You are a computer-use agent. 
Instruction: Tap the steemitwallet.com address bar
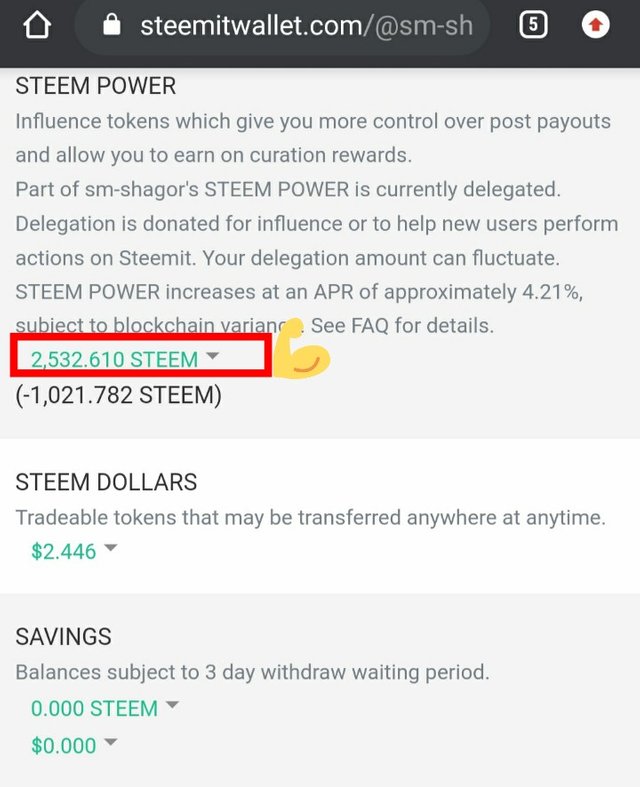(x=290, y=26)
